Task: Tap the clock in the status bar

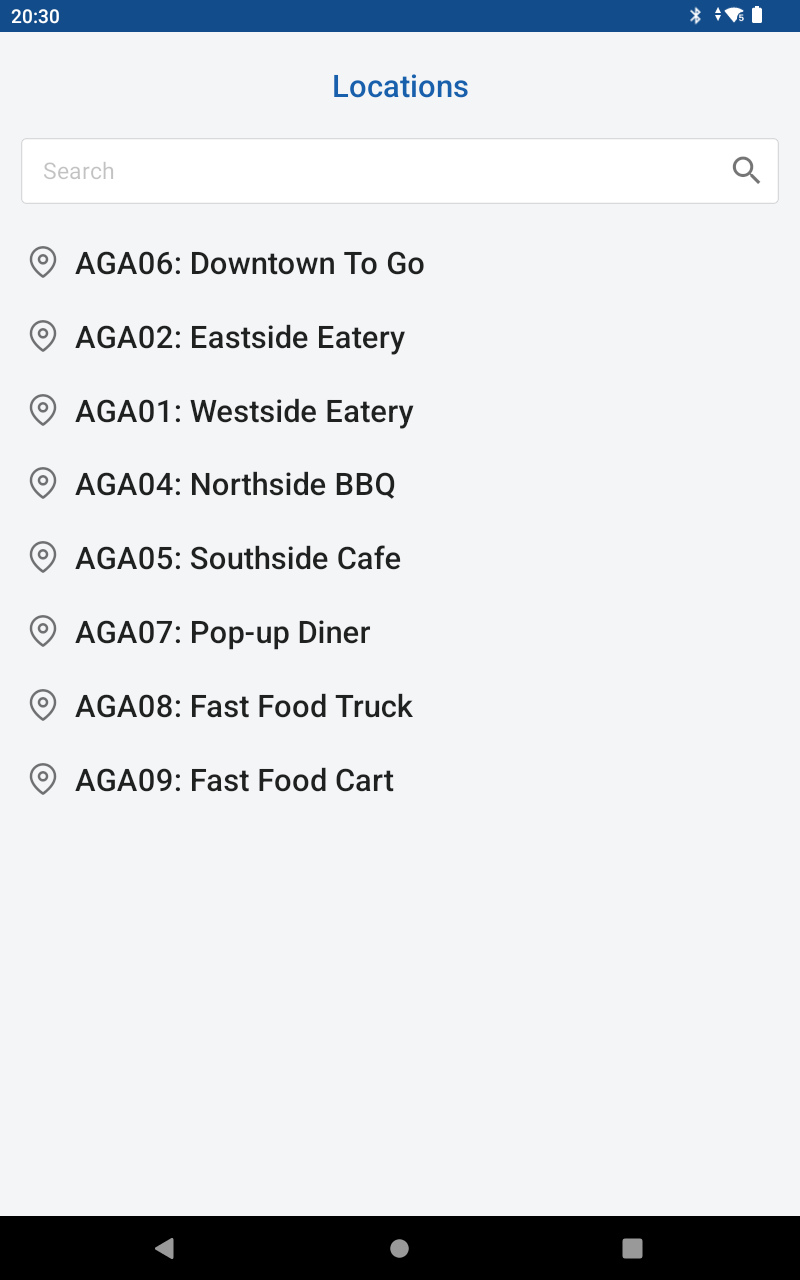Action: (x=36, y=15)
